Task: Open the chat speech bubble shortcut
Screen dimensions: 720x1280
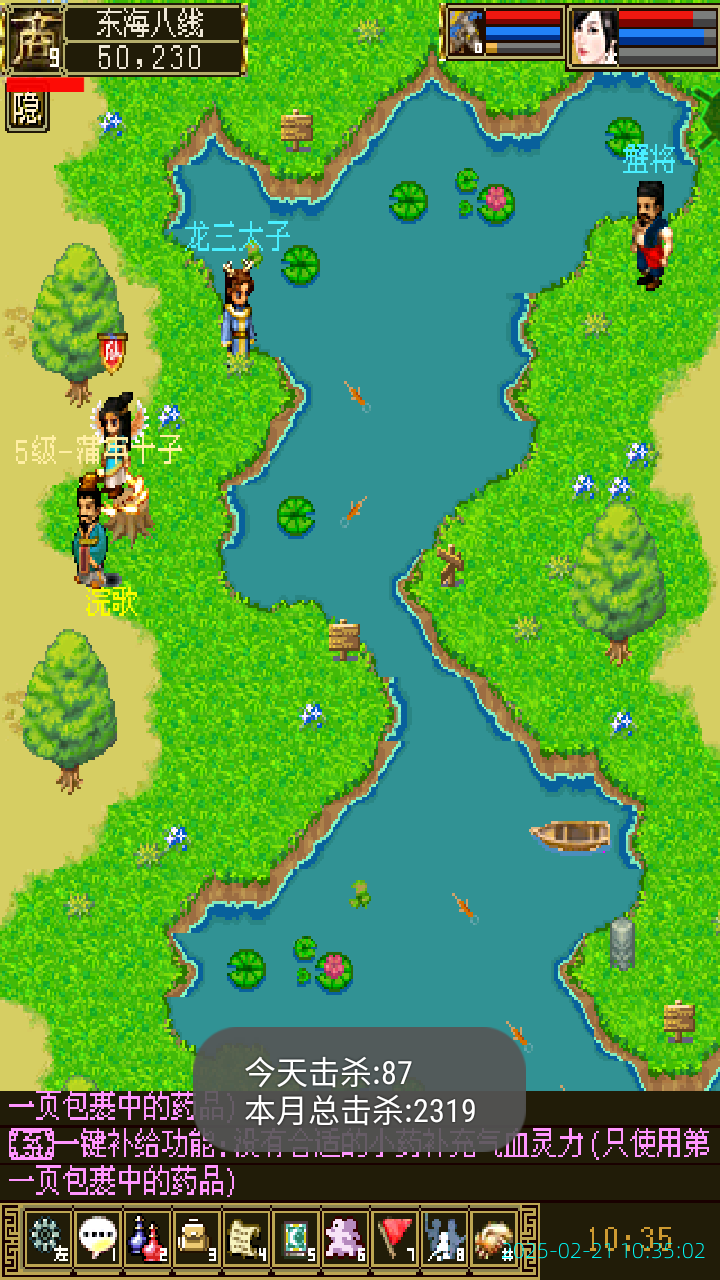Action: pyautogui.click(x=97, y=1238)
